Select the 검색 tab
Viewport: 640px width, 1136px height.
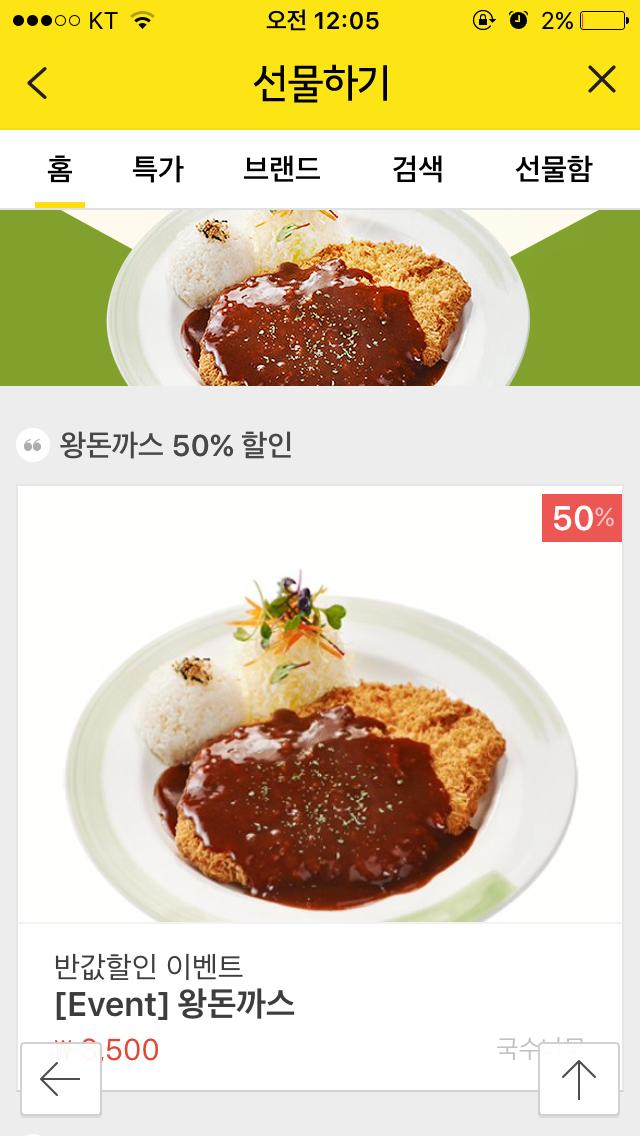417,169
